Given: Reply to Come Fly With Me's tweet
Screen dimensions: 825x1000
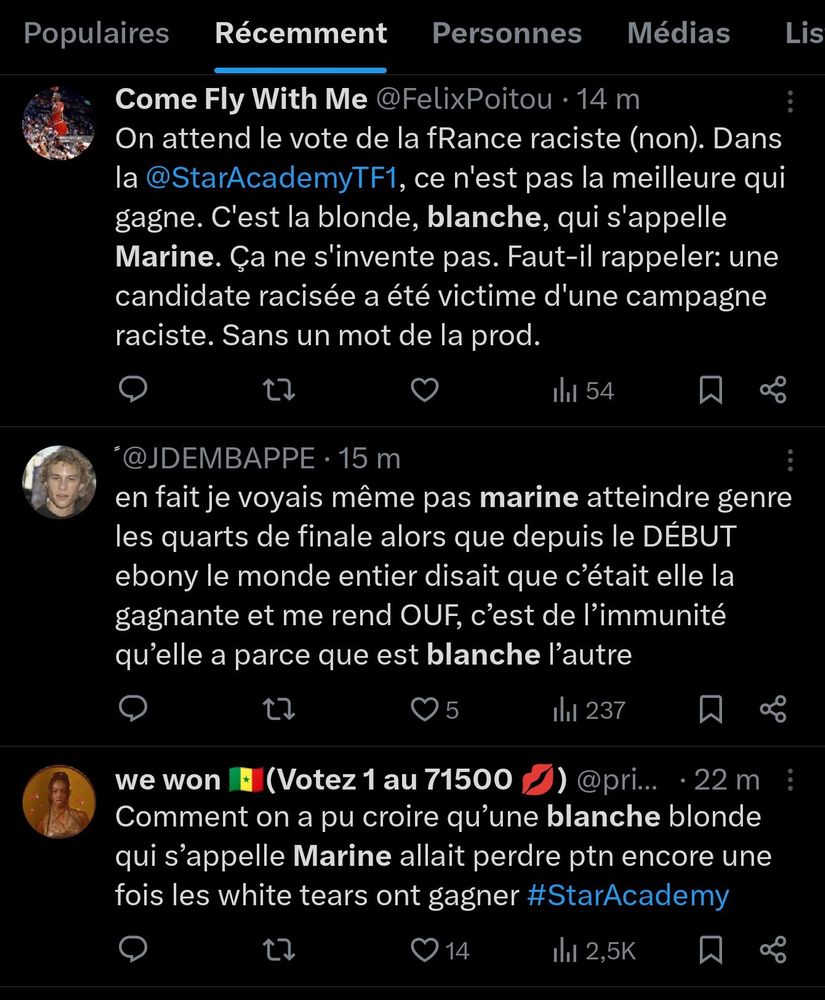Looking at the screenshot, I should [133, 390].
